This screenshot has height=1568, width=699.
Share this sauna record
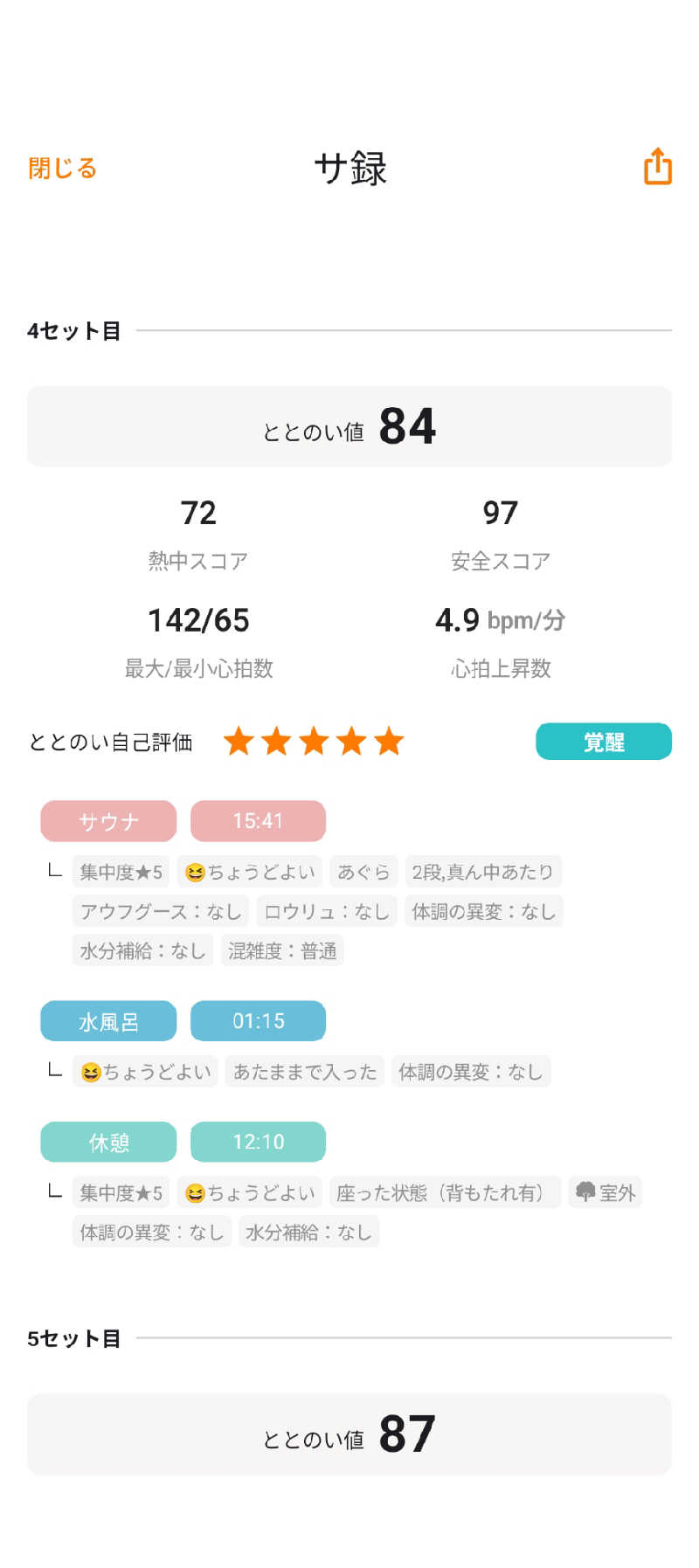657,166
